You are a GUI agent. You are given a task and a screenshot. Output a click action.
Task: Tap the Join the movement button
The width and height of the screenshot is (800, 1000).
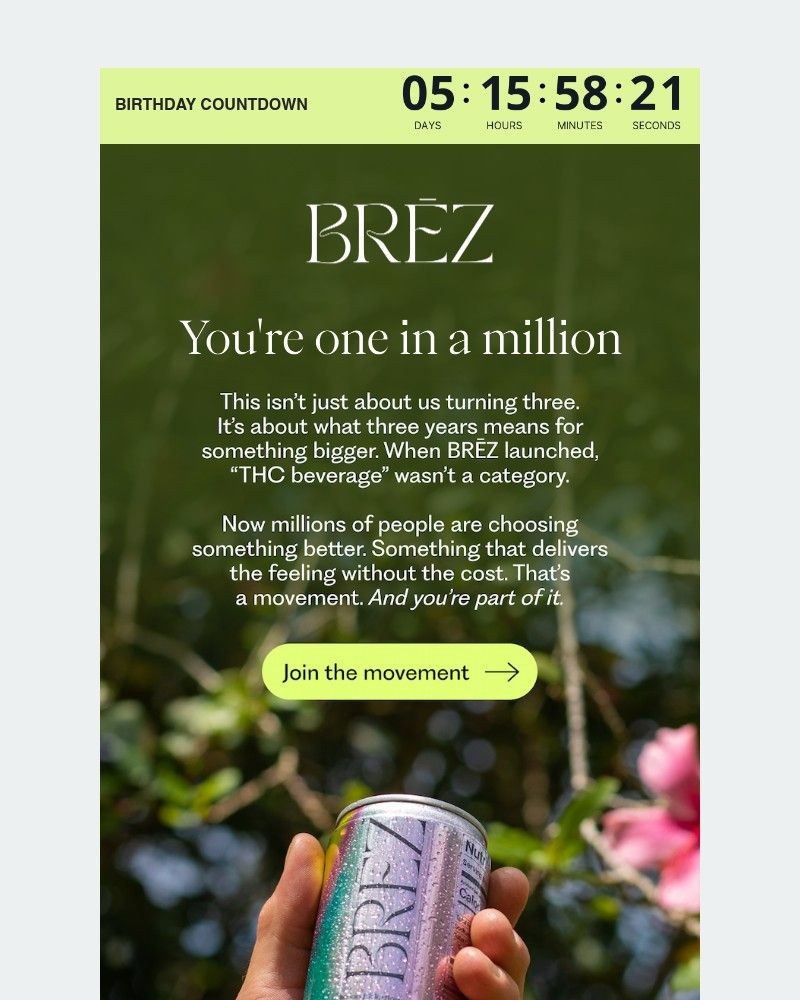[399, 672]
